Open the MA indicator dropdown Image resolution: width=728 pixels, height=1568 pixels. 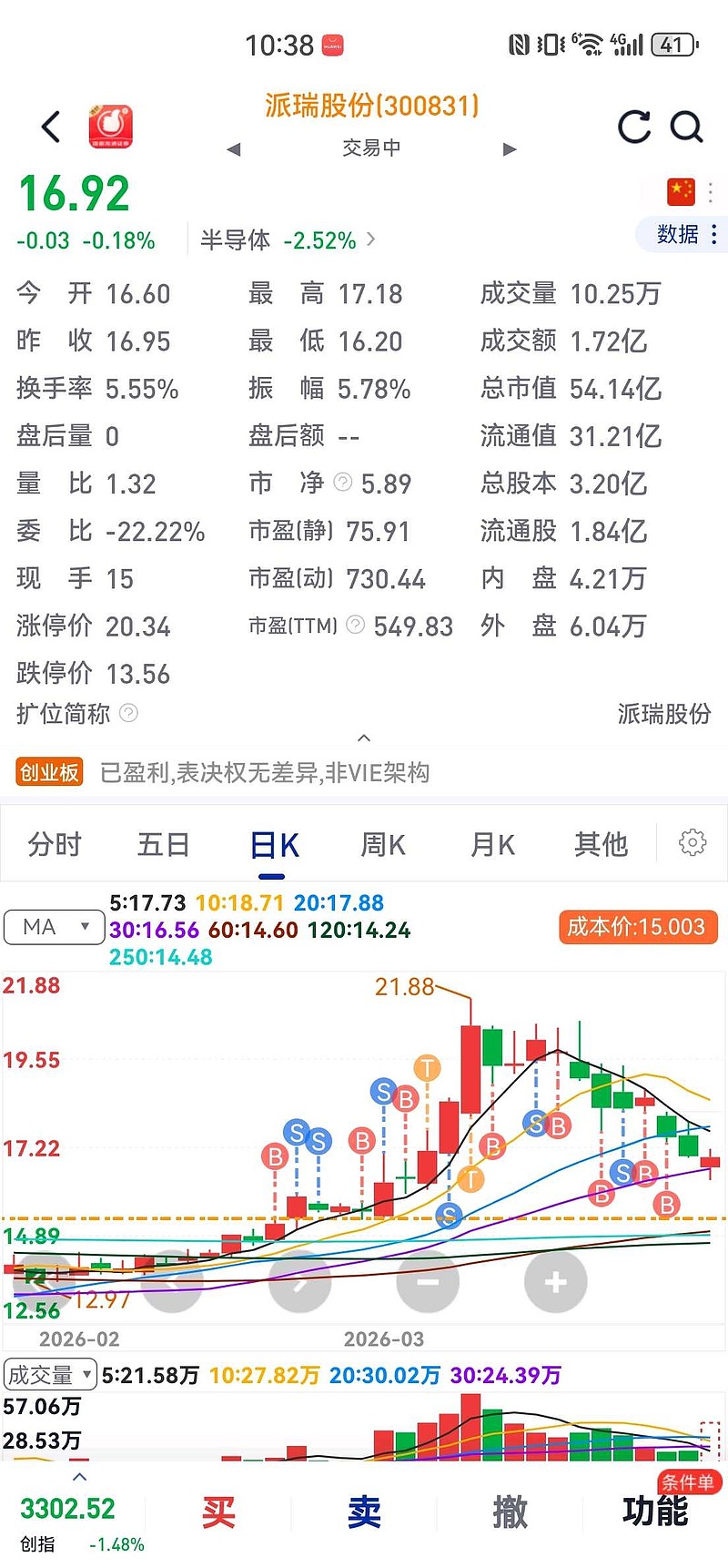(53, 927)
